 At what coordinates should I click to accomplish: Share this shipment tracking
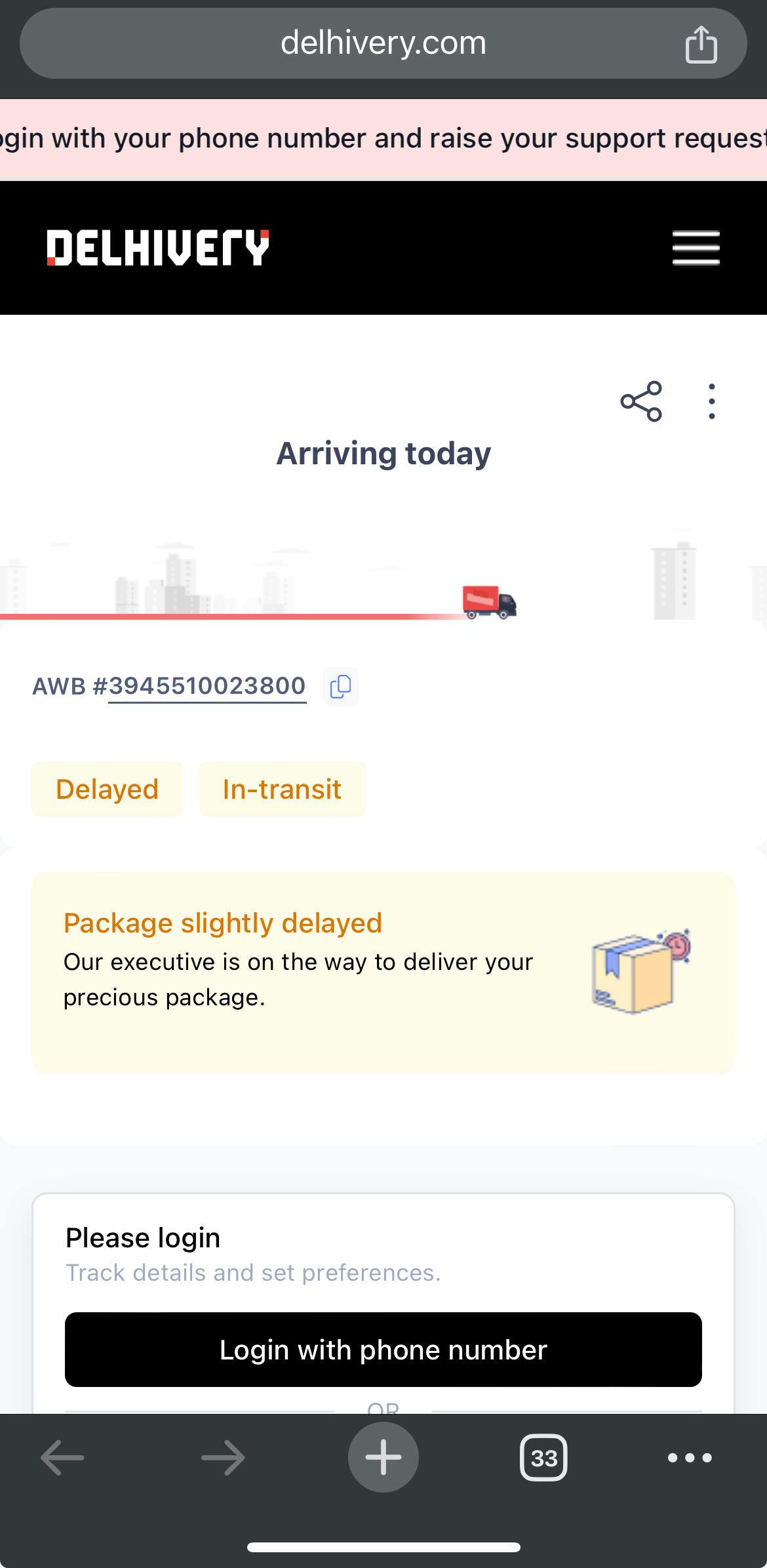click(640, 401)
